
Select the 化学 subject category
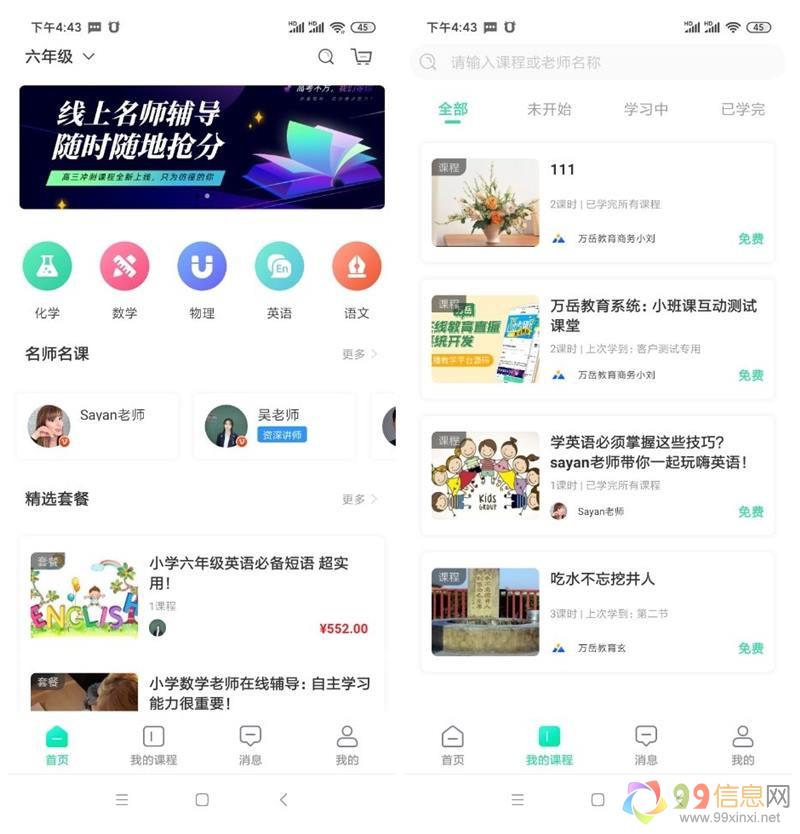(x=47, y=267)
